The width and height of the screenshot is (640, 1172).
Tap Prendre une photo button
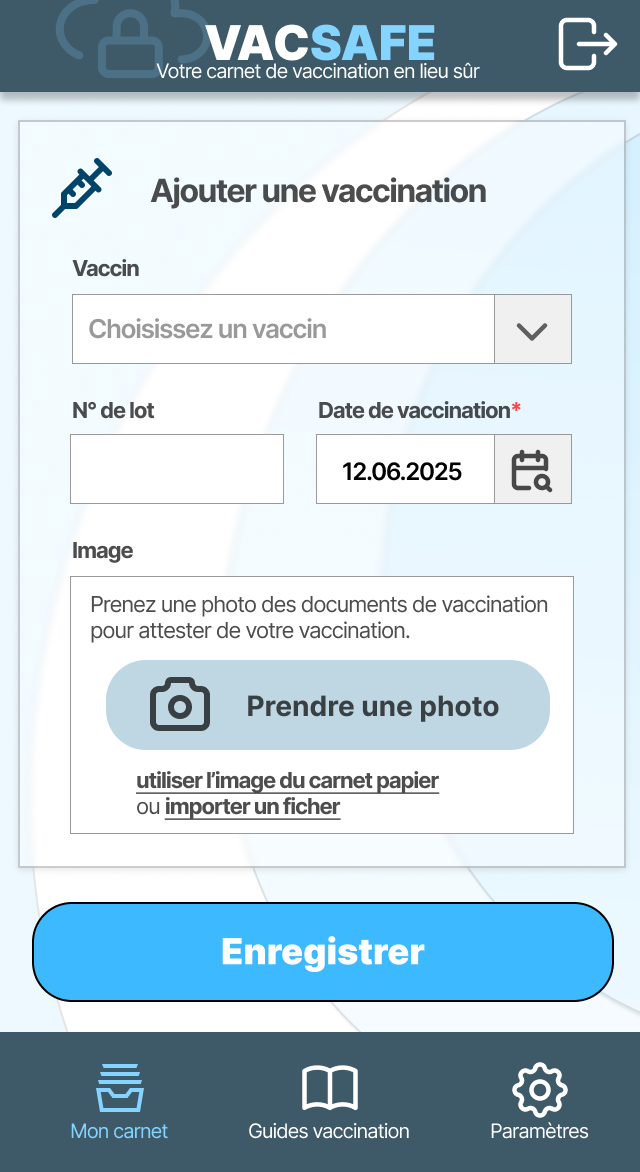click(x=328, y=705)
